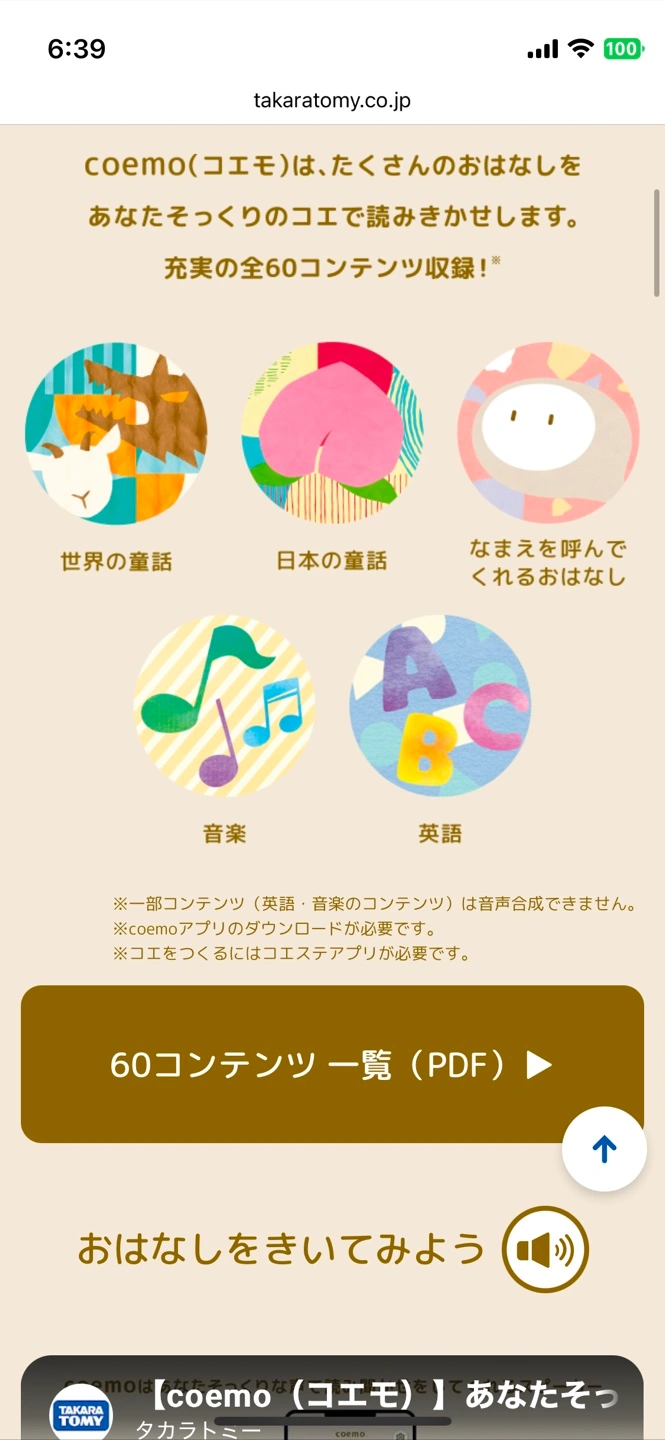Tap the scroll-to-top arrow button
Viewport: 665px width, 1440px height.
604,1149
